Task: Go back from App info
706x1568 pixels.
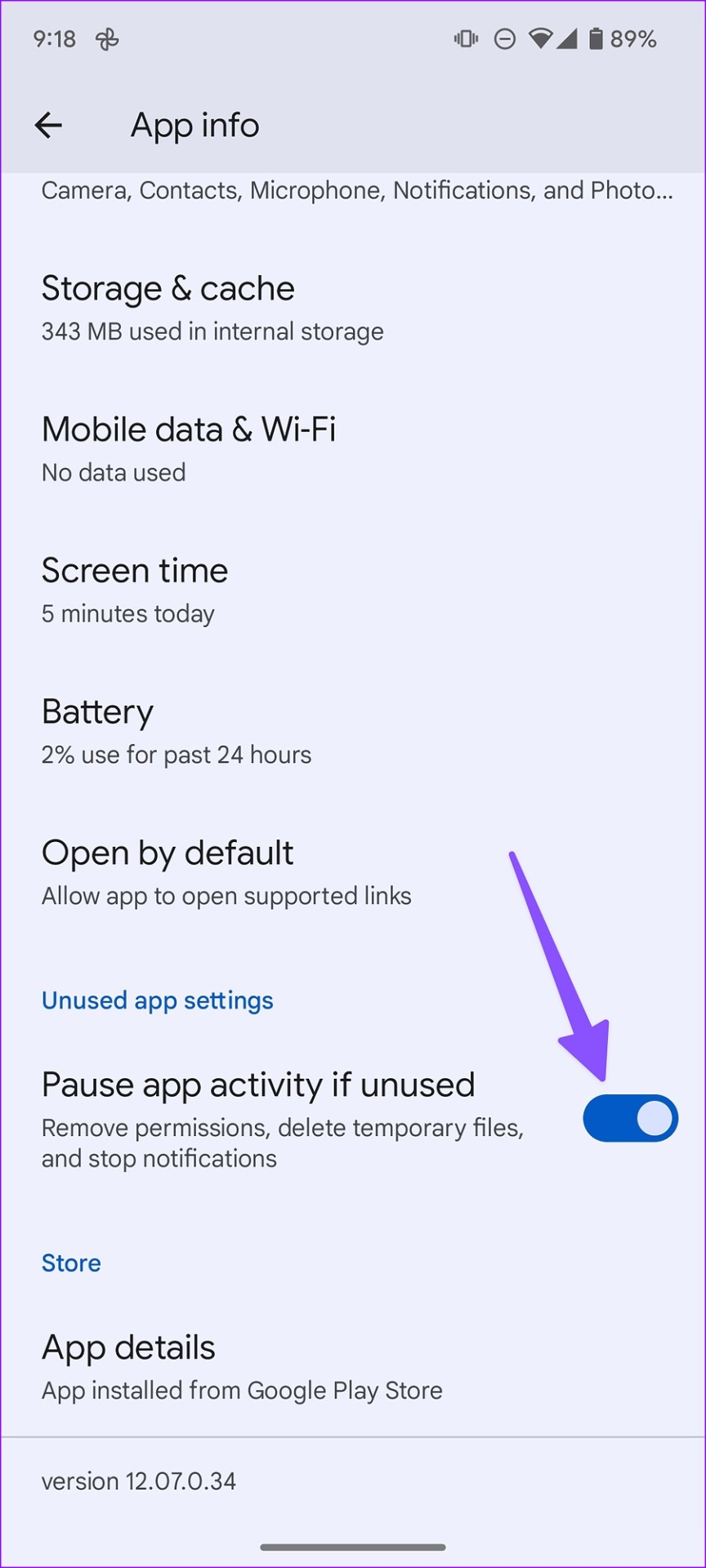Action: click(x=49, y=125)
